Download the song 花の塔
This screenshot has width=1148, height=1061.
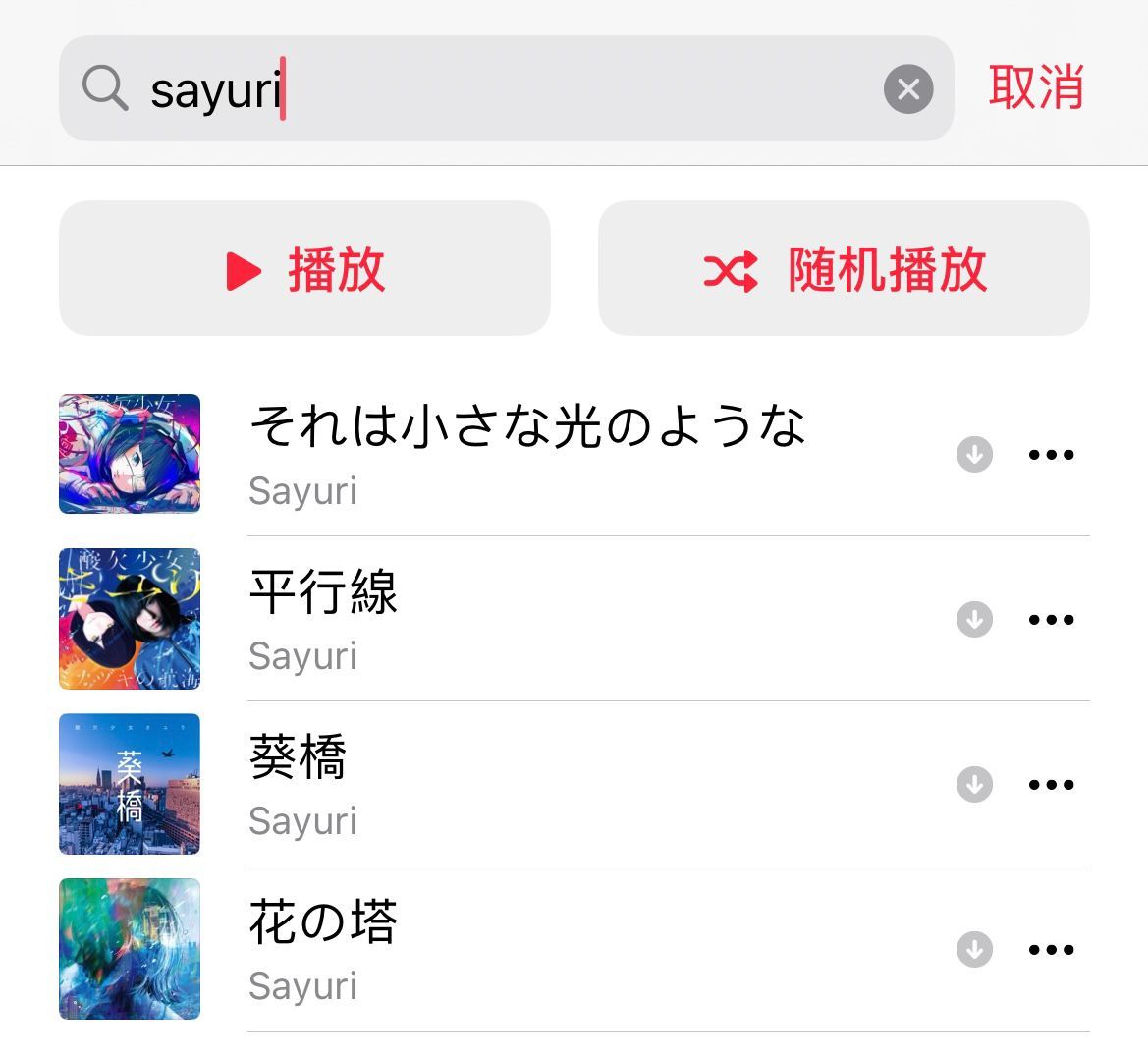(974, 950)
